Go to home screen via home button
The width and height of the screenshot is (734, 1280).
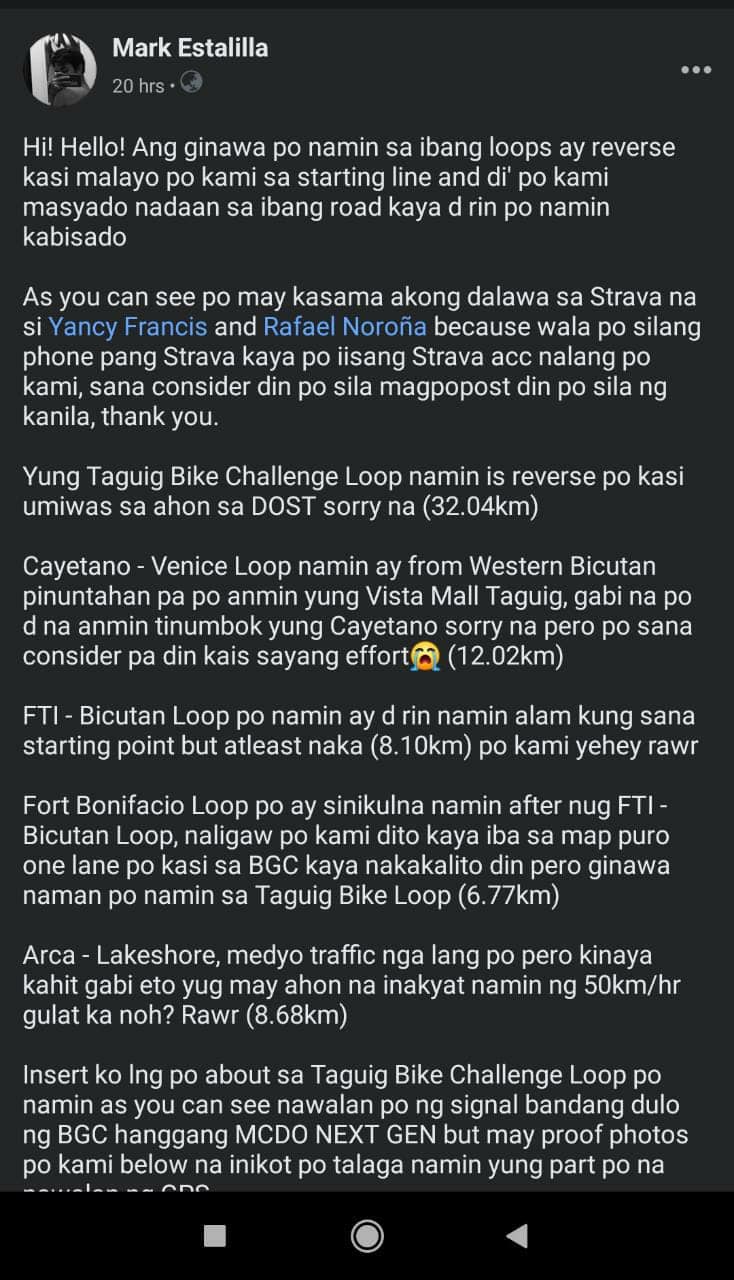click(367, 1236)
